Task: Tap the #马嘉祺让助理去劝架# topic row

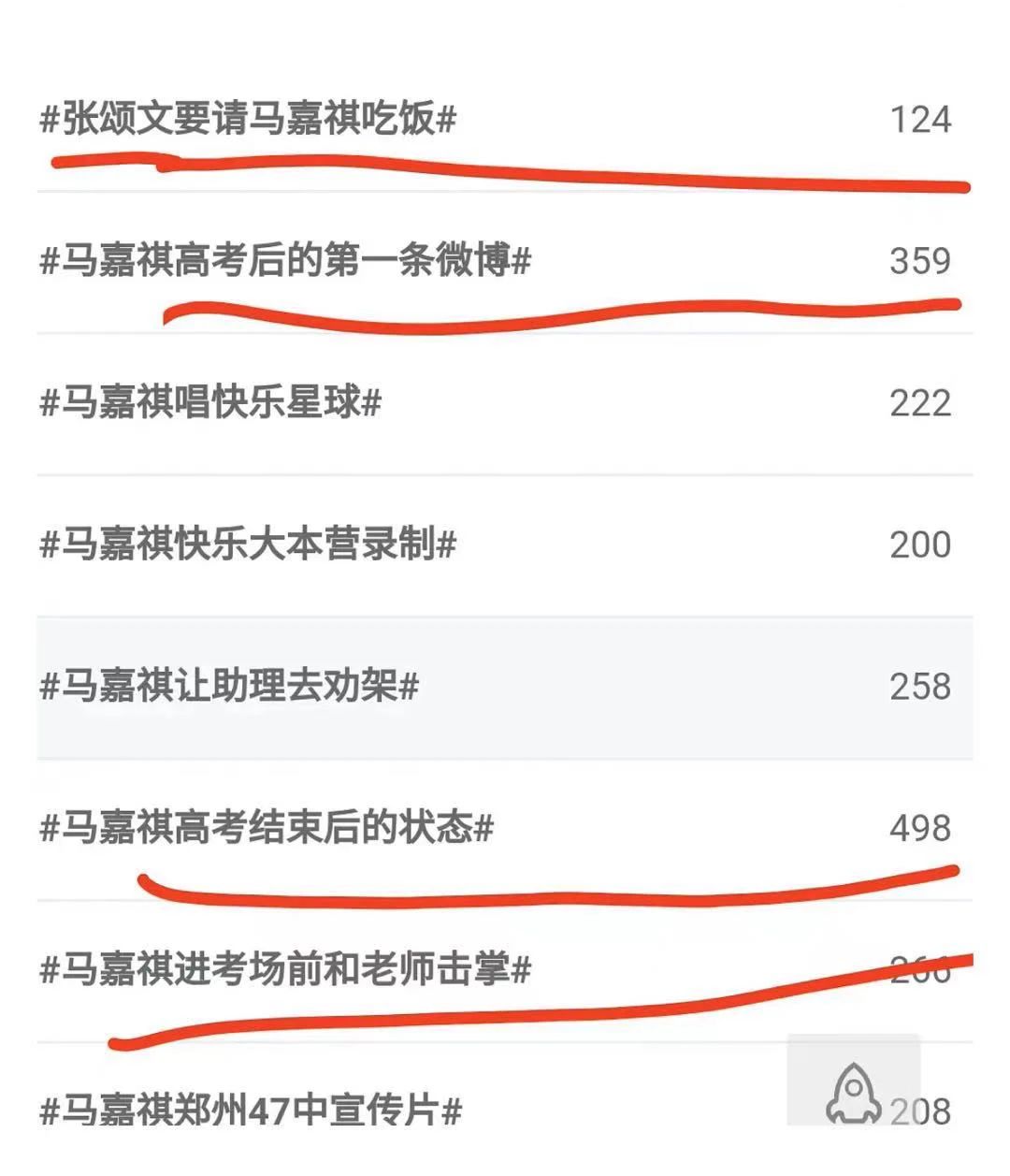Action: [230, 687]
